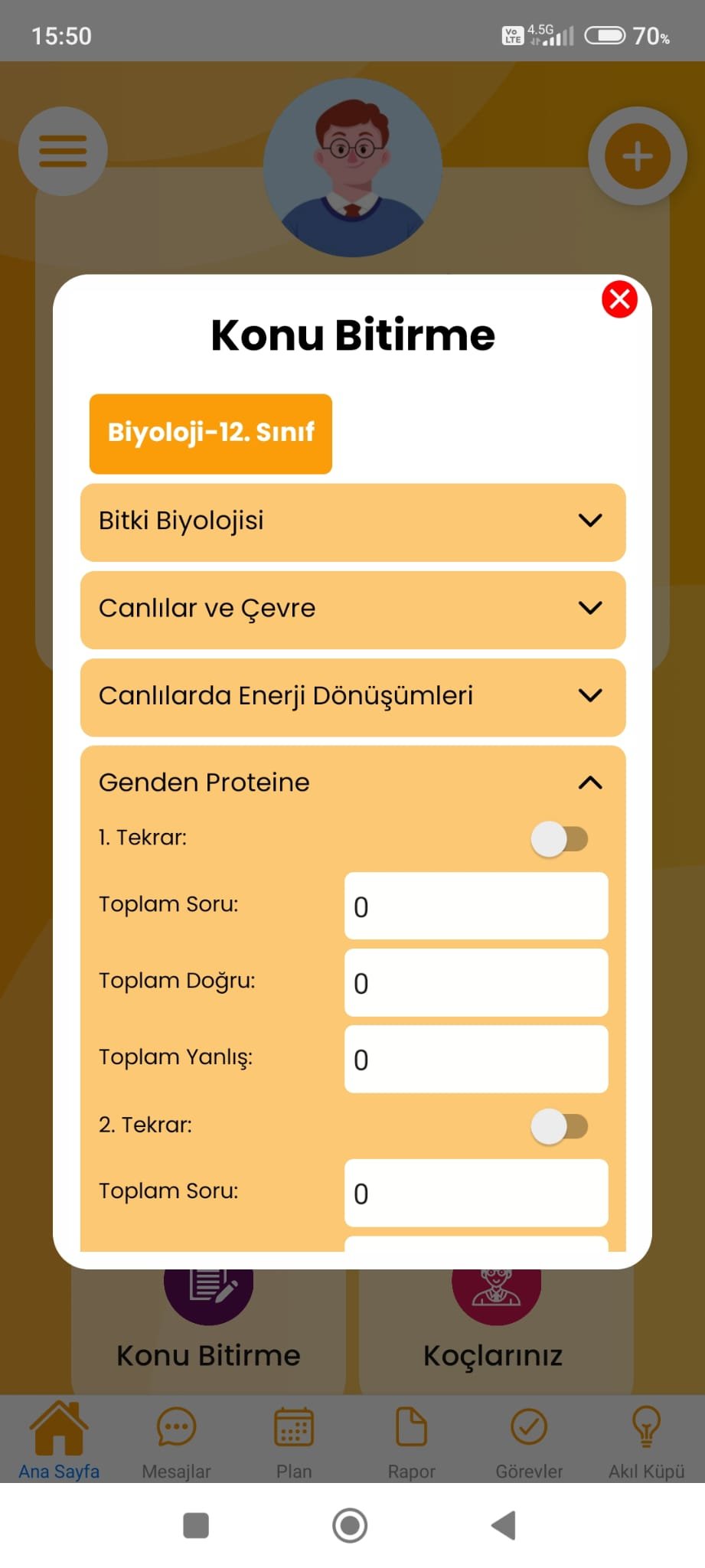Close the Konu Bitirme dialog
The height and width of the screenshot is (1568, 705).
click(x=619, y=299)
